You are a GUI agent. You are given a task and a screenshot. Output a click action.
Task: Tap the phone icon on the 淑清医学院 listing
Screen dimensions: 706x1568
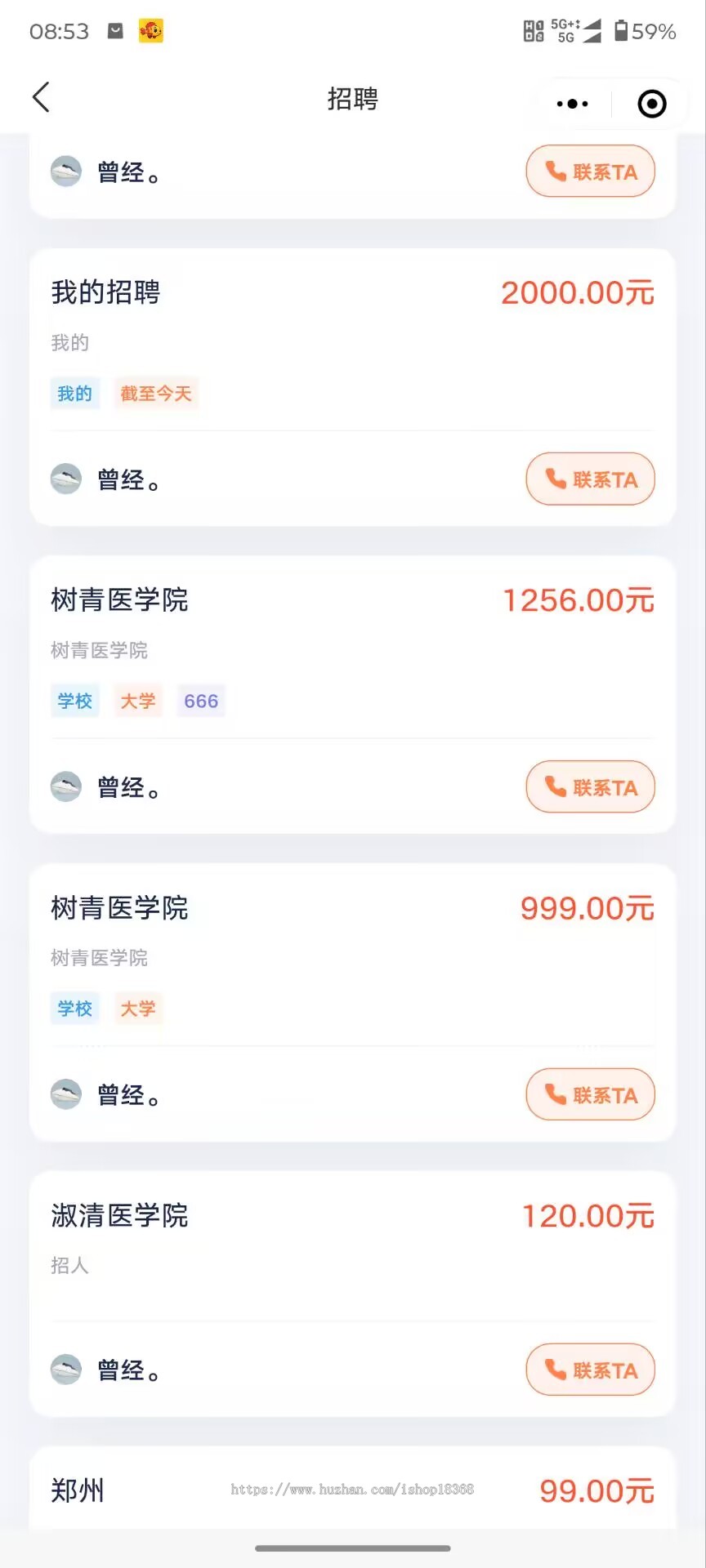[555, 1370]
